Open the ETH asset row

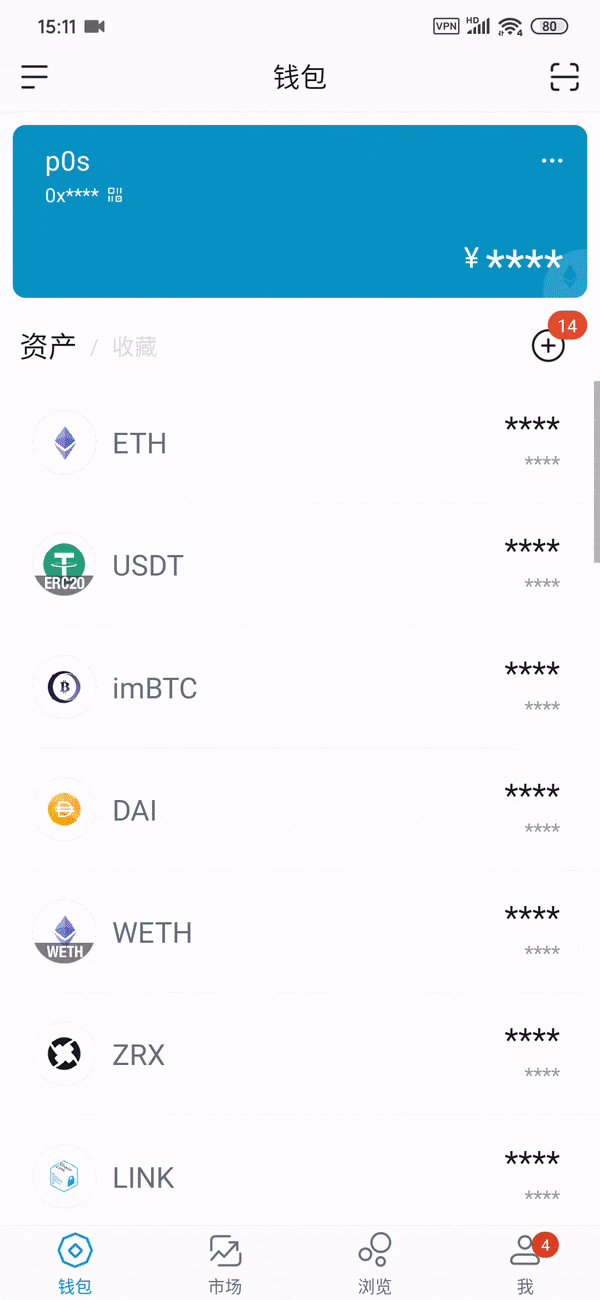300,442
